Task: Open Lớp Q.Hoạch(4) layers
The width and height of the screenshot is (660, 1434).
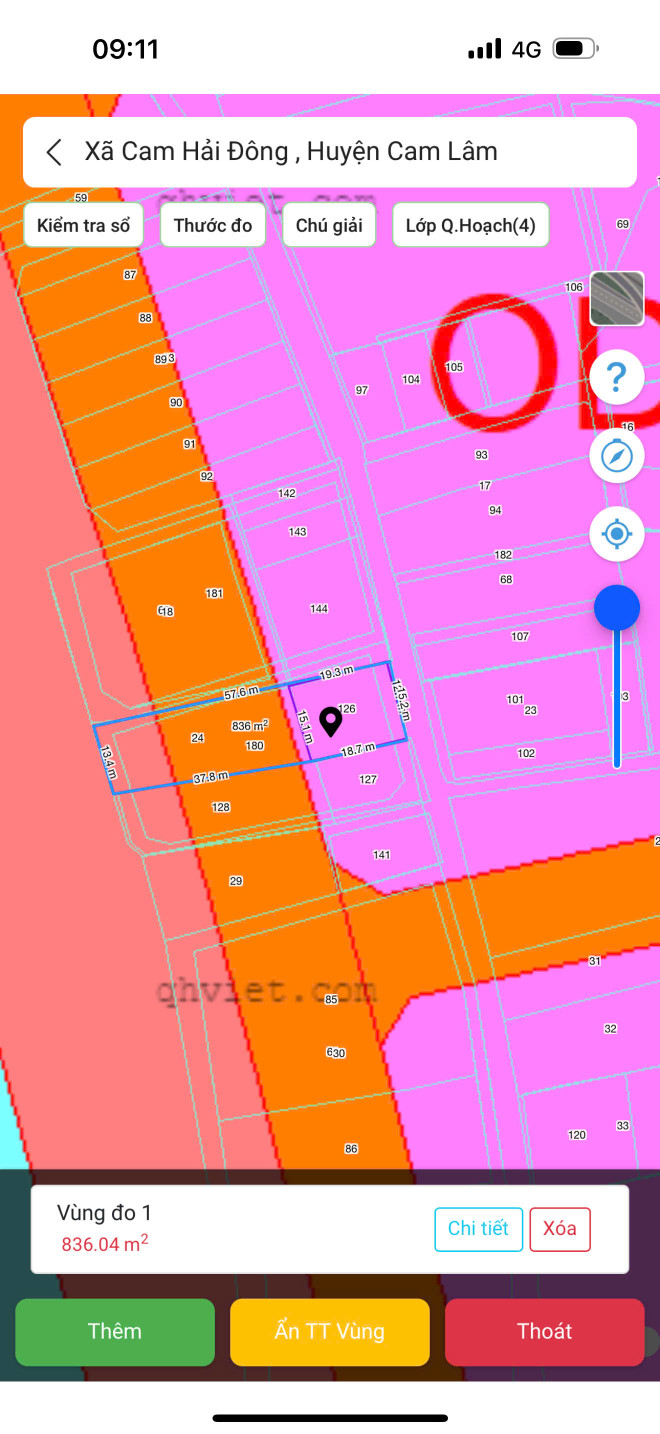Action: pyautogui.click(x=470, y=225)
